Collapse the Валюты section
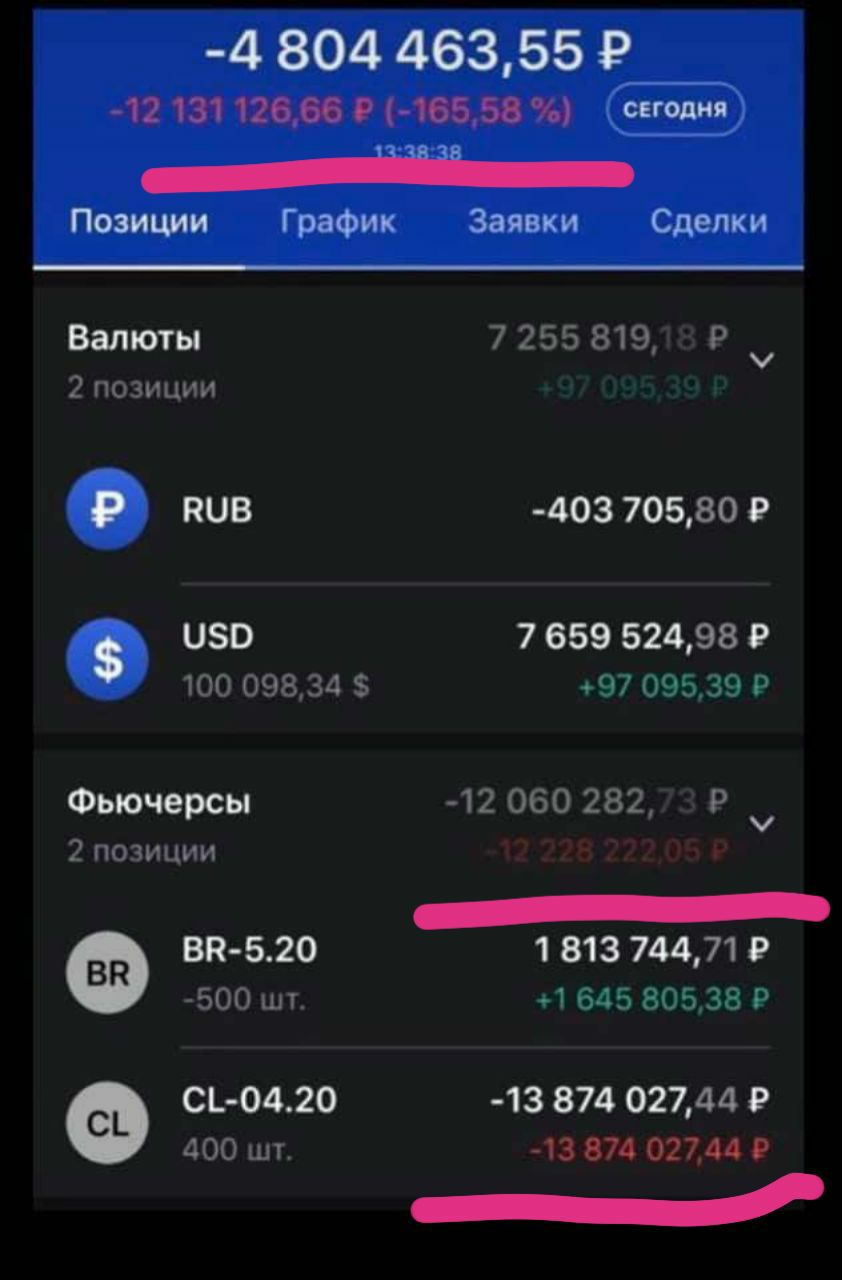This screenshot has width=842, height=1280. 762,360
